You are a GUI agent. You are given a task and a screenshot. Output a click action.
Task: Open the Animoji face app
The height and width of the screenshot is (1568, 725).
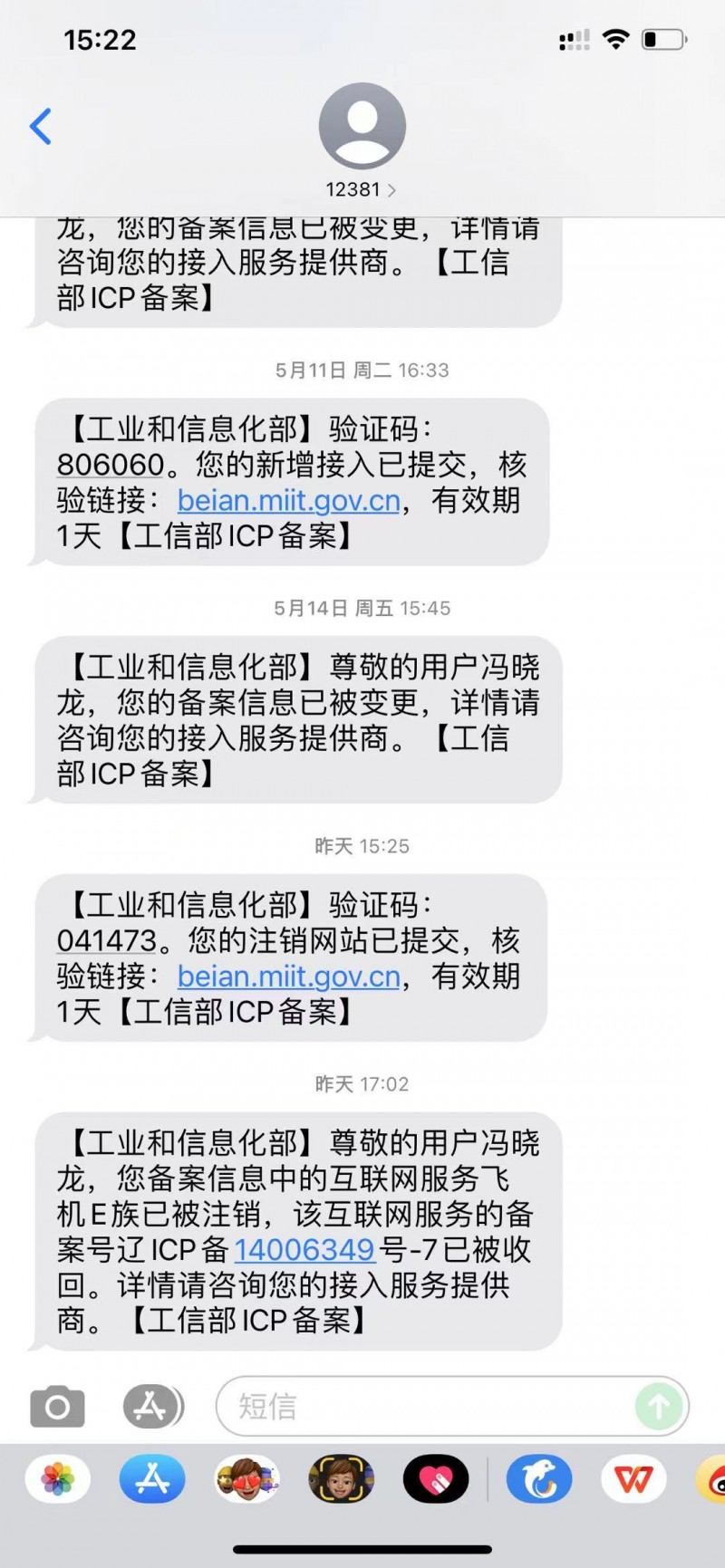tap(342, 1479)
